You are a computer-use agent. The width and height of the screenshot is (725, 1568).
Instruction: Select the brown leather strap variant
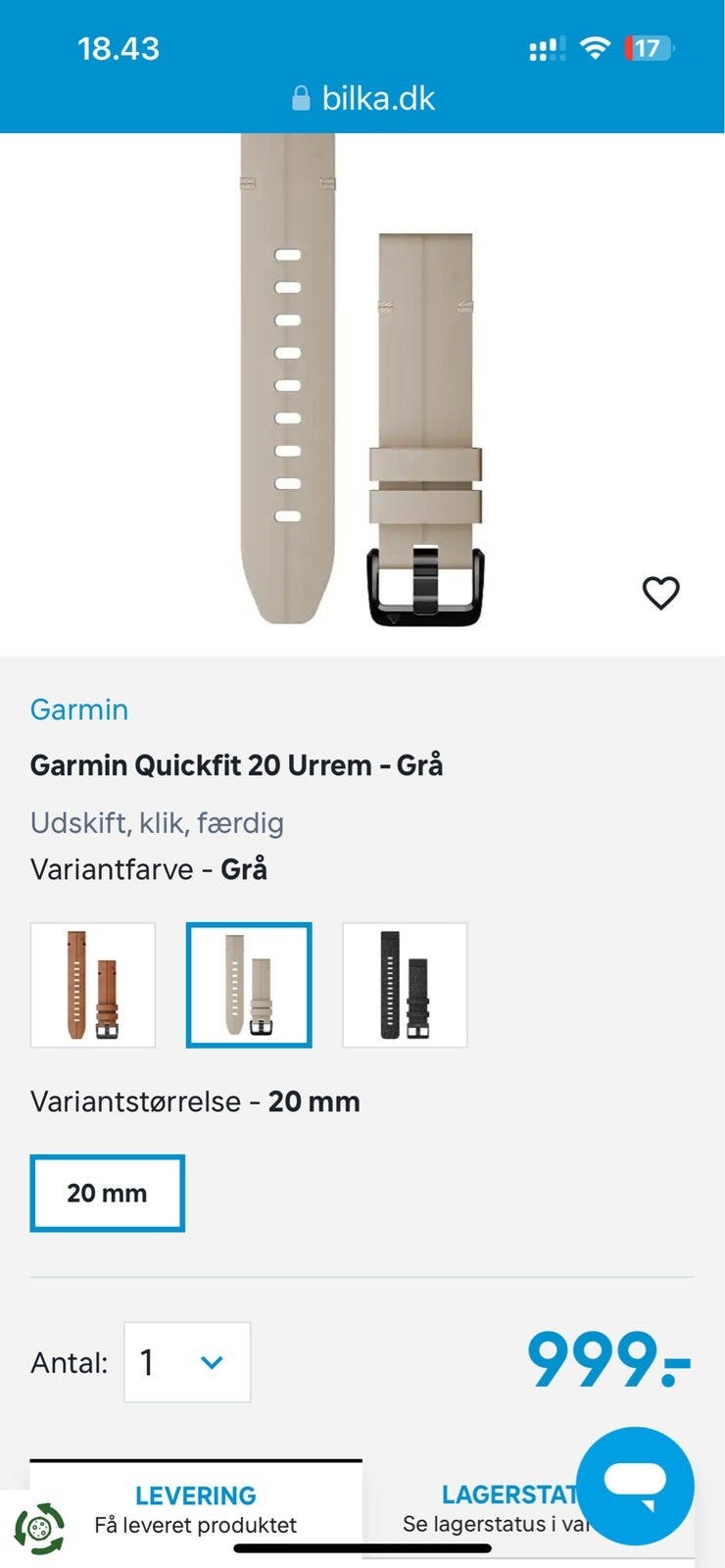pyautogui.click(x=92, y=985)
